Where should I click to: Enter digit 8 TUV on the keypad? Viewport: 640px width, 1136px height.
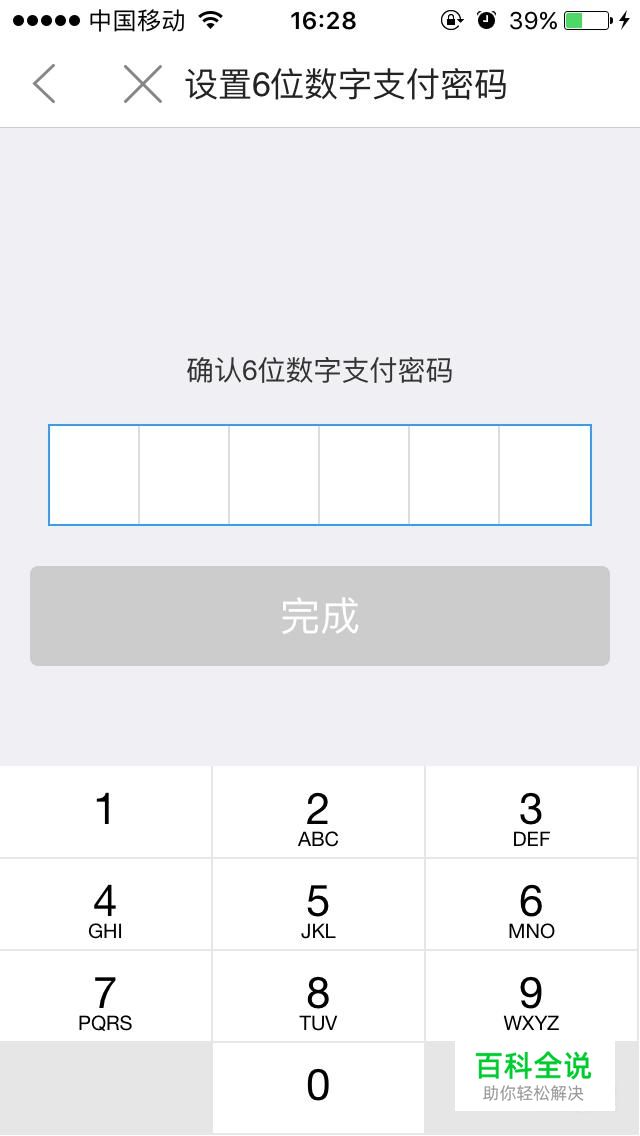pos(318,996)
